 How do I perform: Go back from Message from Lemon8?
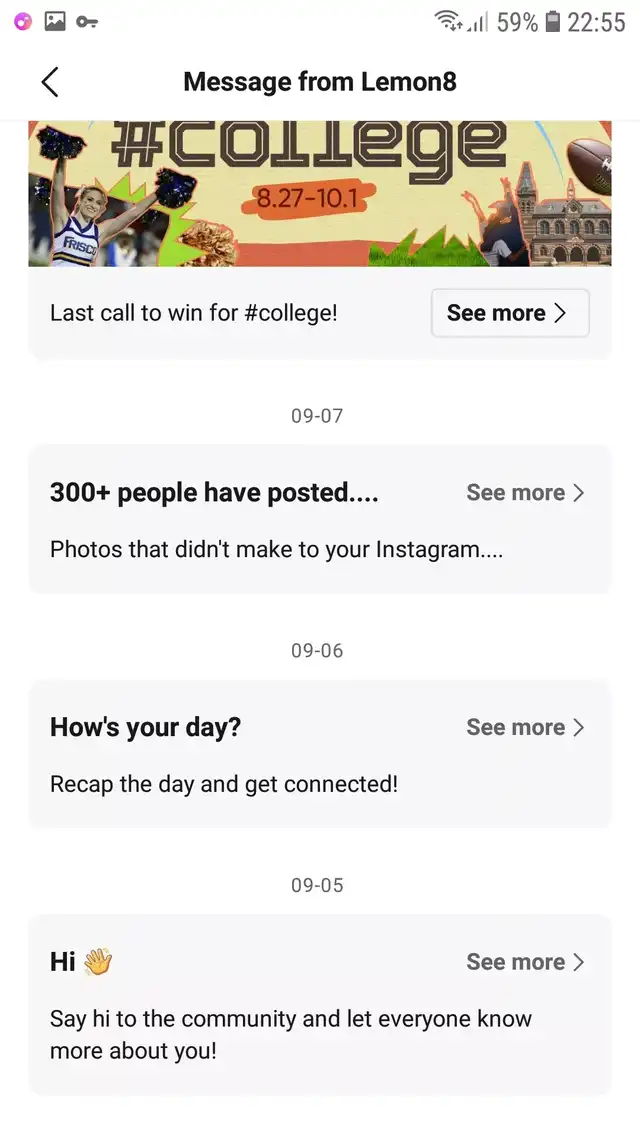click(x=49, y=82)
